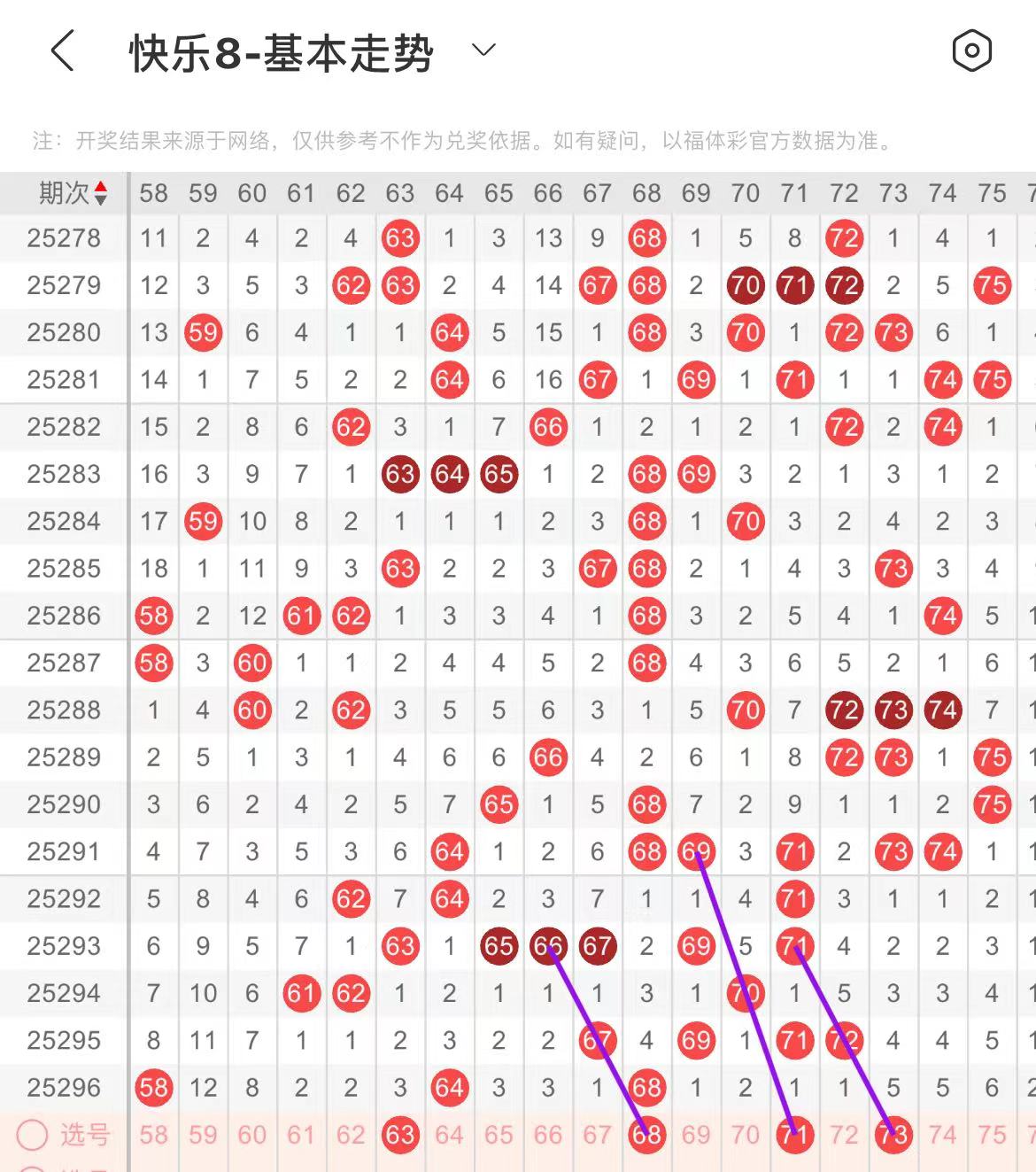Expand the 快乐8-基本走势 dropdown

tap(483, 50)
